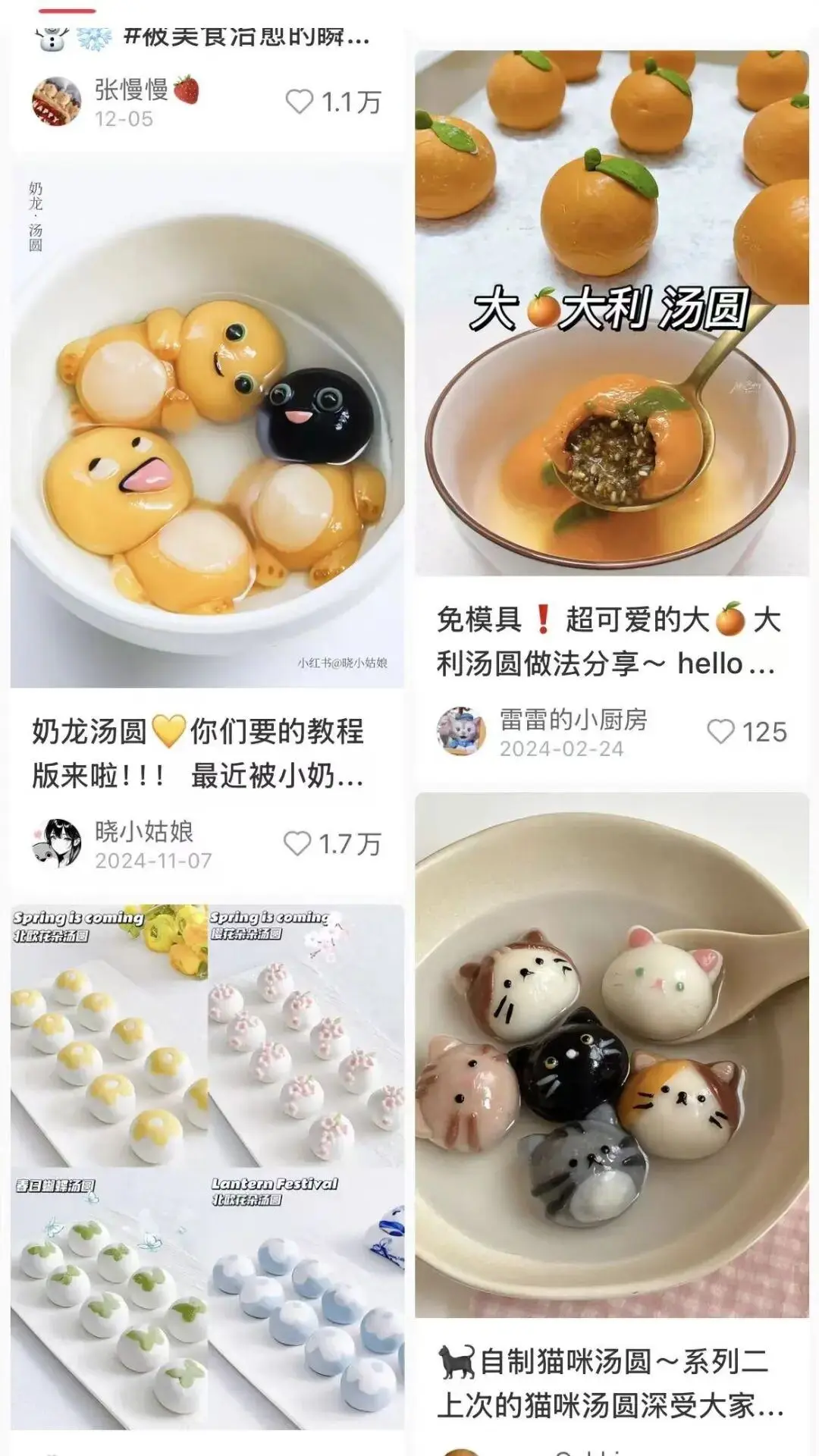The width and height of the screenshot is (819, 1456).
Task: Open the 自制猫咪汤圆 cat tangyuan post
Action: tap(611, 1054)
